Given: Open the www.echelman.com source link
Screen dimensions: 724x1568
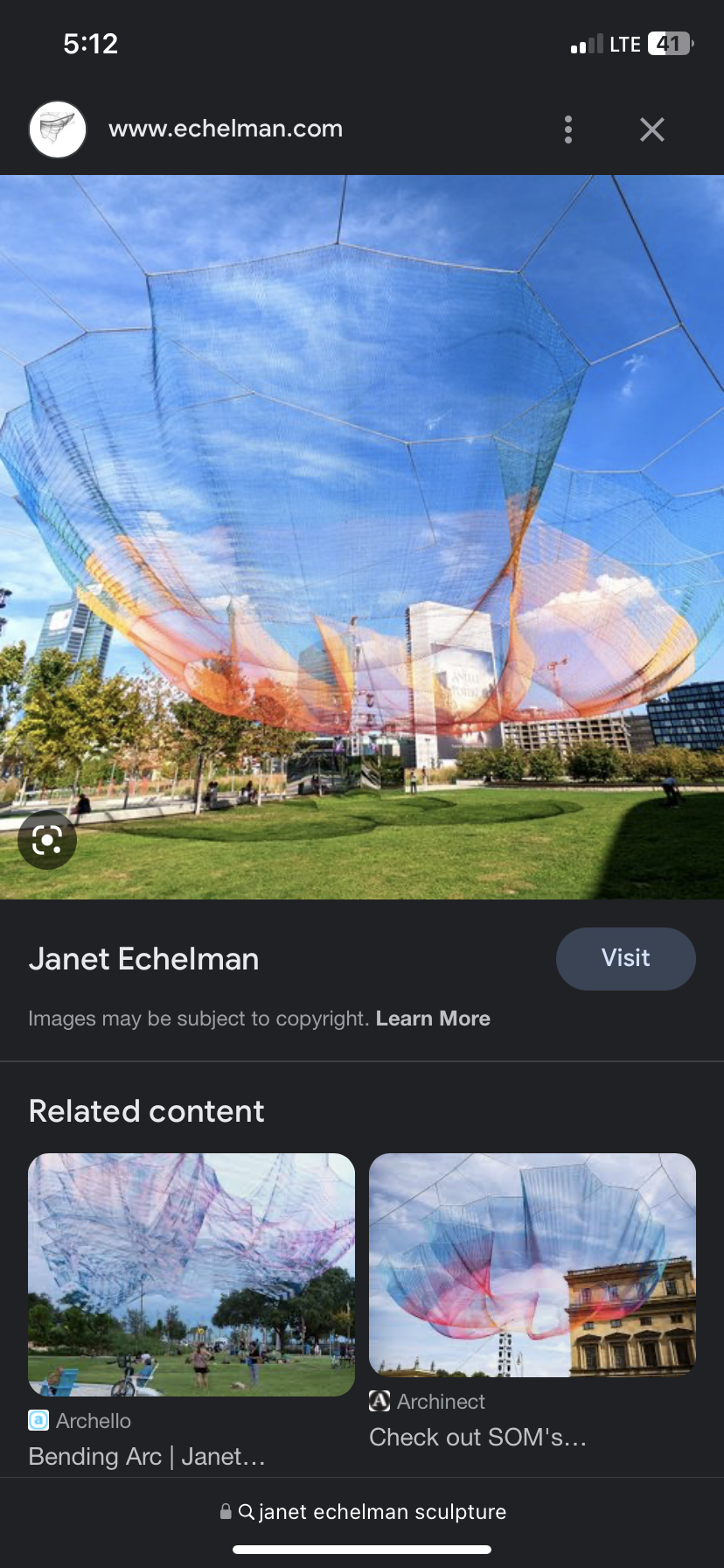Looking at the screenshot, I should [x=226, y=129].
